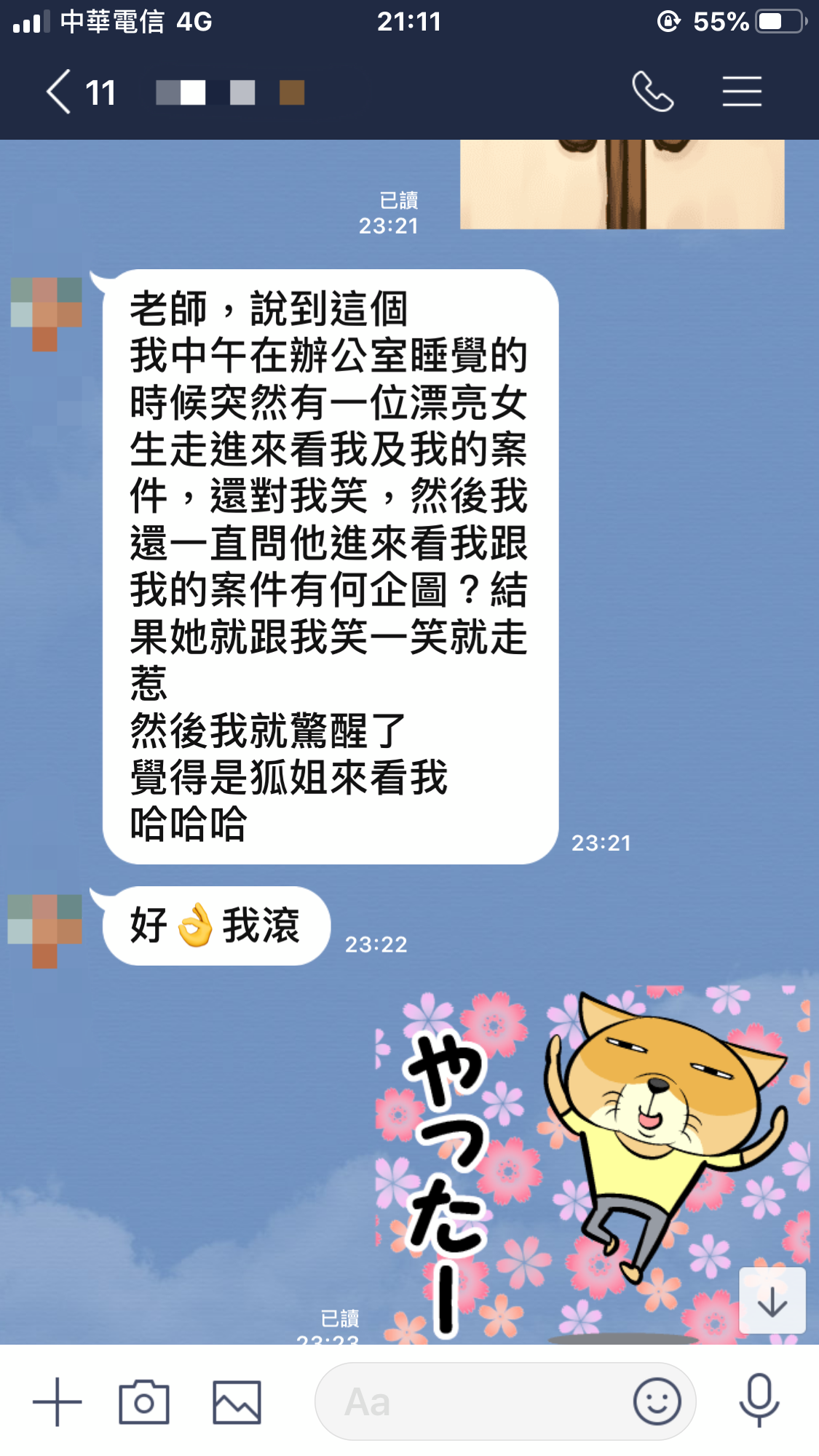Open the やったー dog sticker
This screenshot has width=819, height=1456.
click(x=591, y=1164)
